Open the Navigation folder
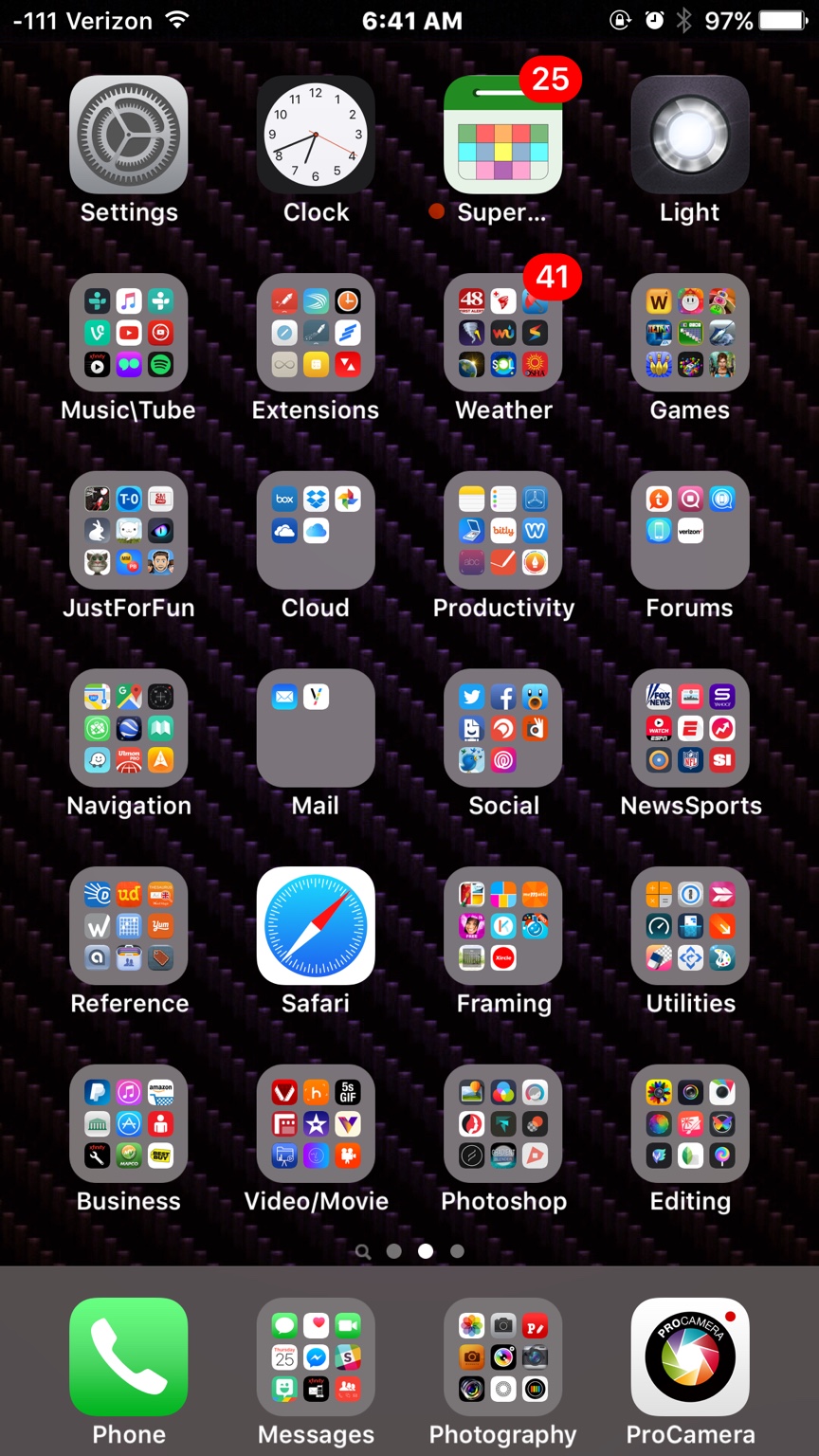819x1456 pixels. point(128,728)
